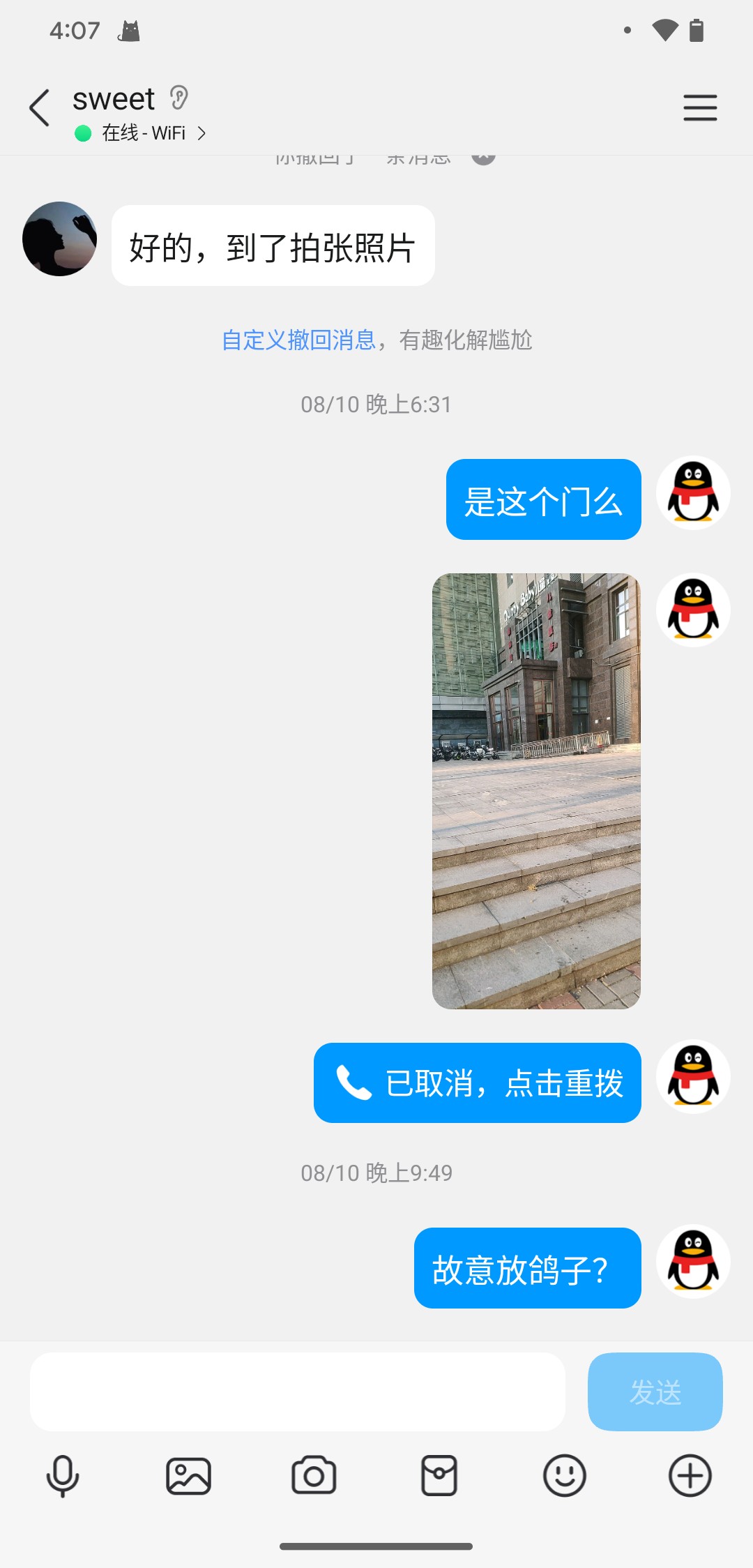Go back from the sweet chat

coord(40,108)
